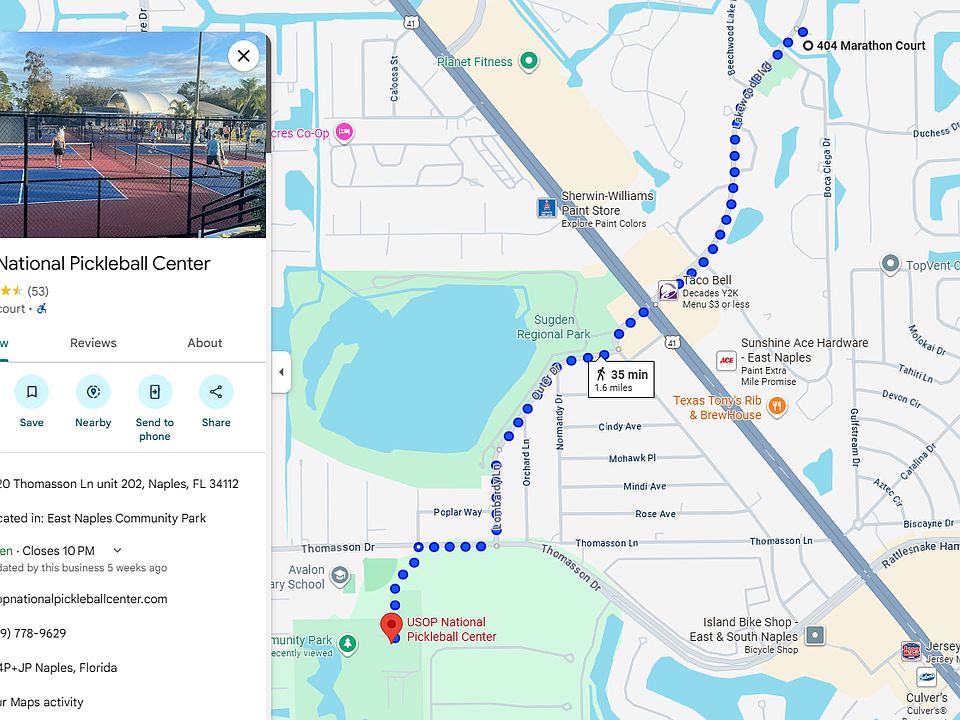The image size is (960, 720).
Task: Select Texas Tony's Rib & BrewHouse pin
Action: tap(777, 406)
